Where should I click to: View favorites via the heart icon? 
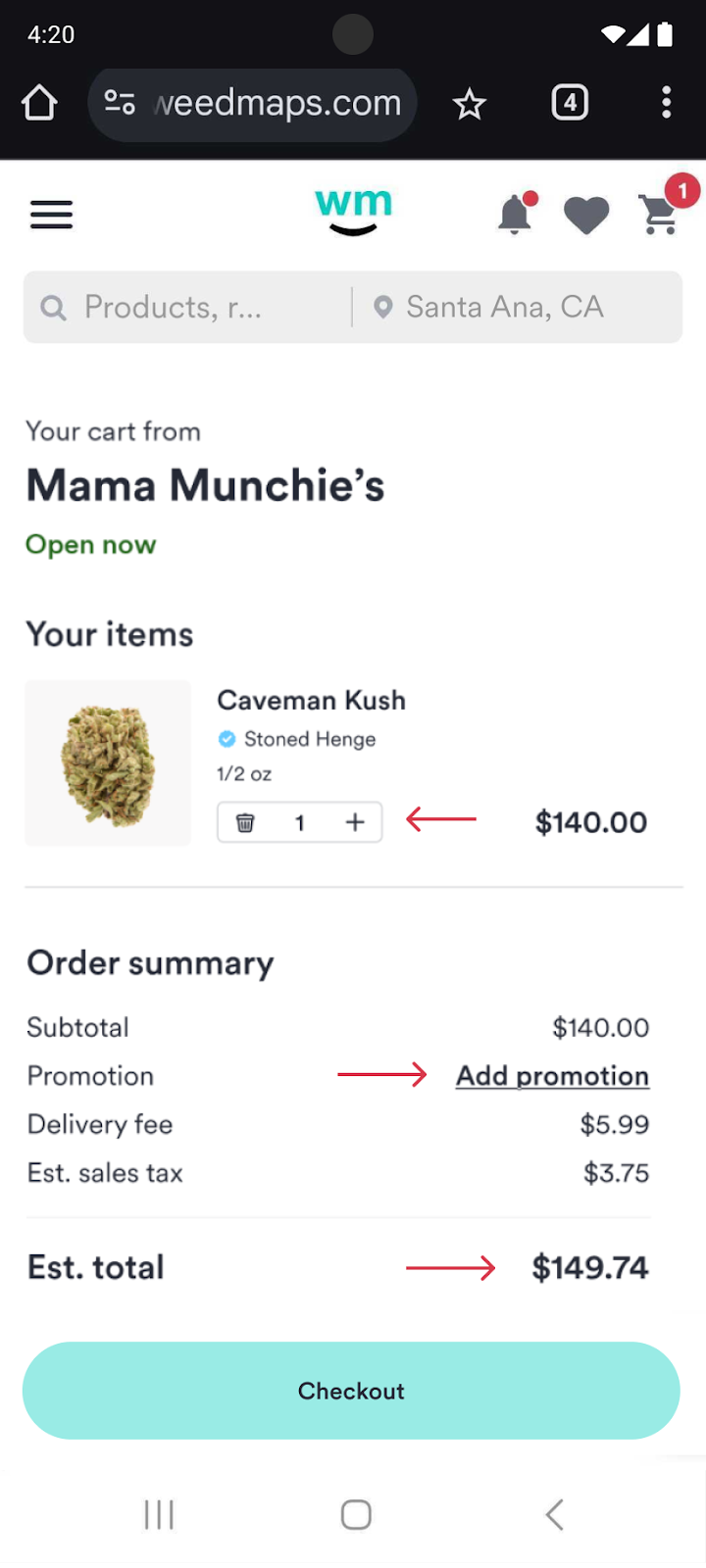[586, 216]
